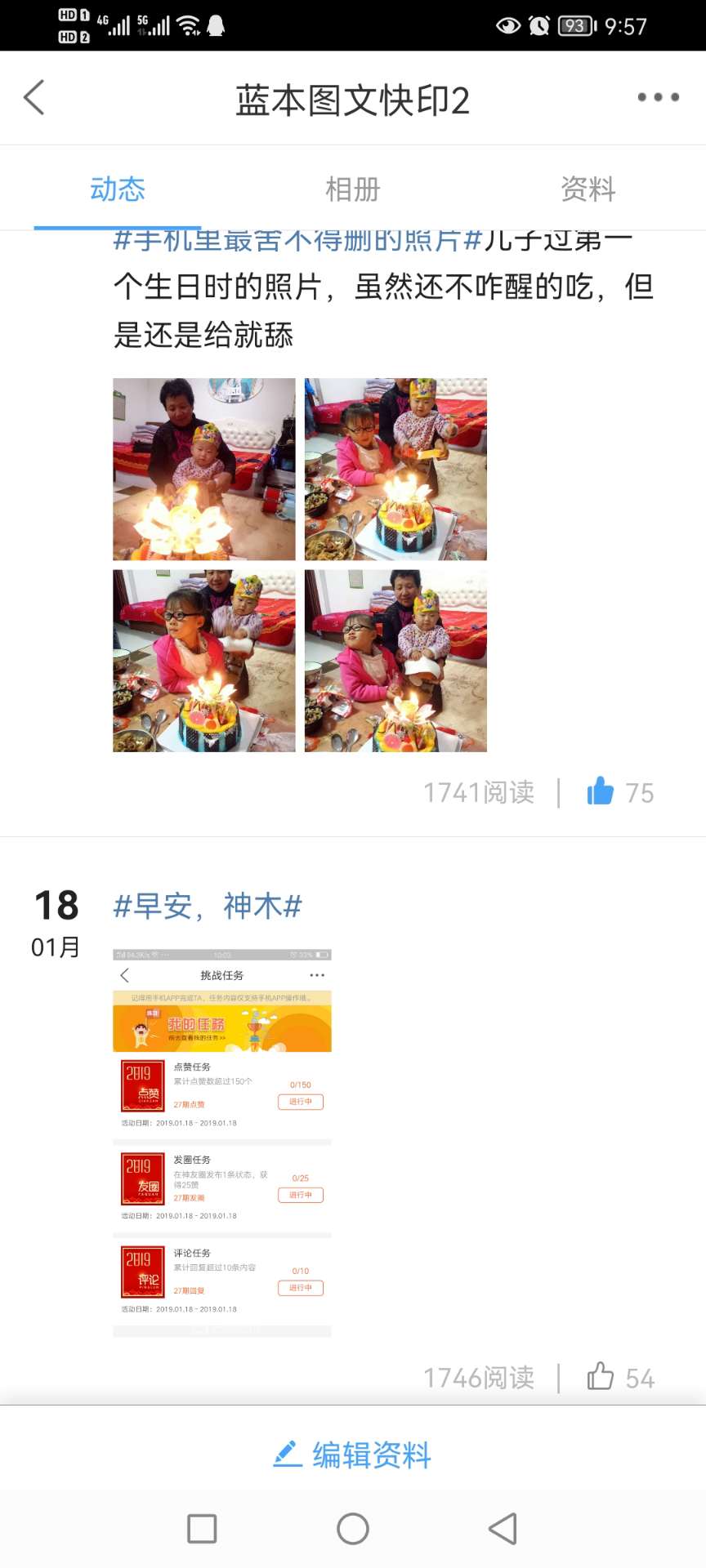Open the third birthday photo

203,660
